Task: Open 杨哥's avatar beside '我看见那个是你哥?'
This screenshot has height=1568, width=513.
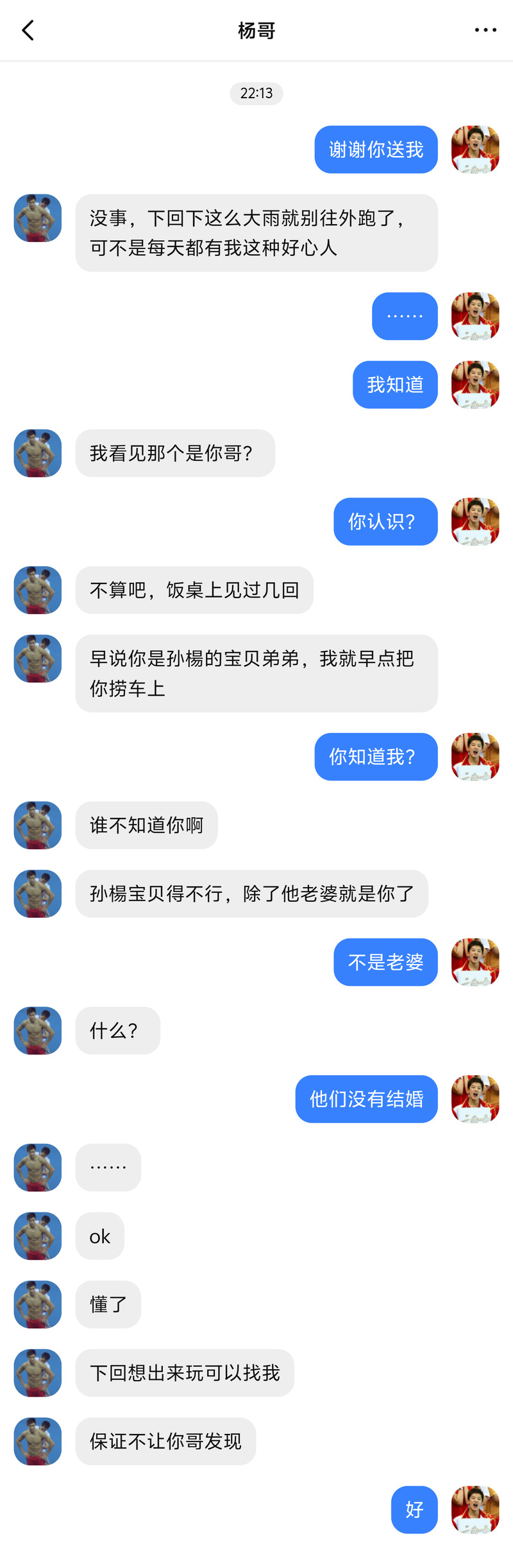Action: click(x=38, y=453)
